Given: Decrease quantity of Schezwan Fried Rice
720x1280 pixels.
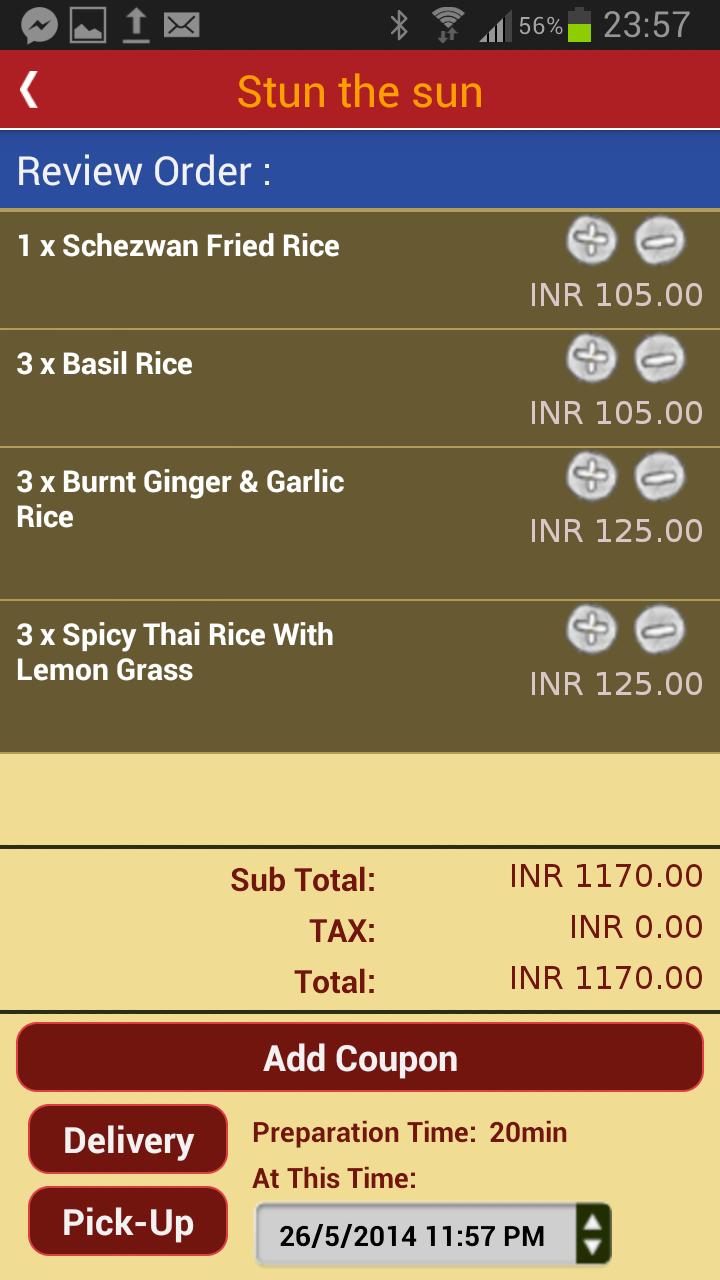Looking at the screenshot, I should pyautogui.click(x=660, y=241).
